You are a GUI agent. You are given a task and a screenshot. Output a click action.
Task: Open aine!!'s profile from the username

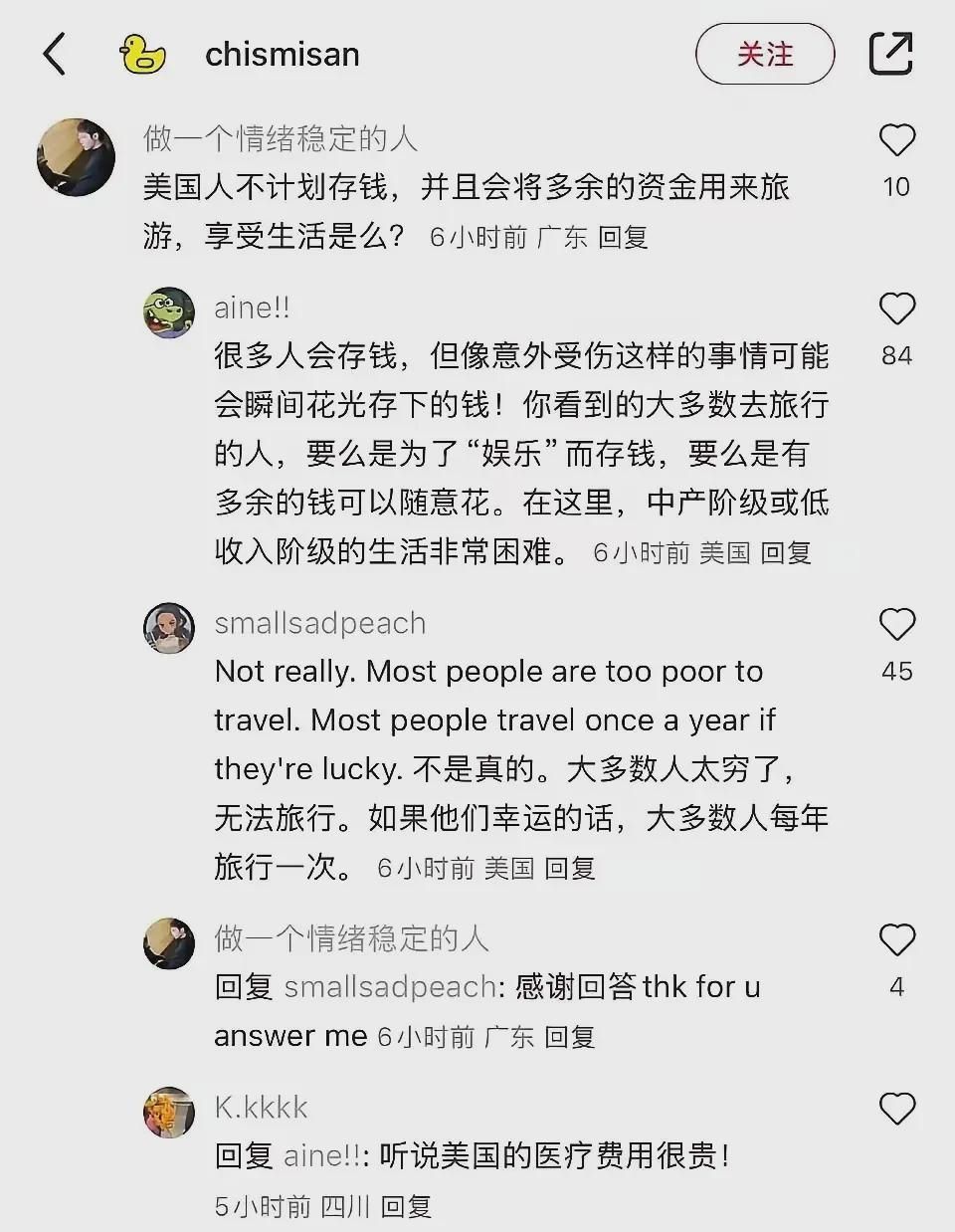(x=252, y=308)
